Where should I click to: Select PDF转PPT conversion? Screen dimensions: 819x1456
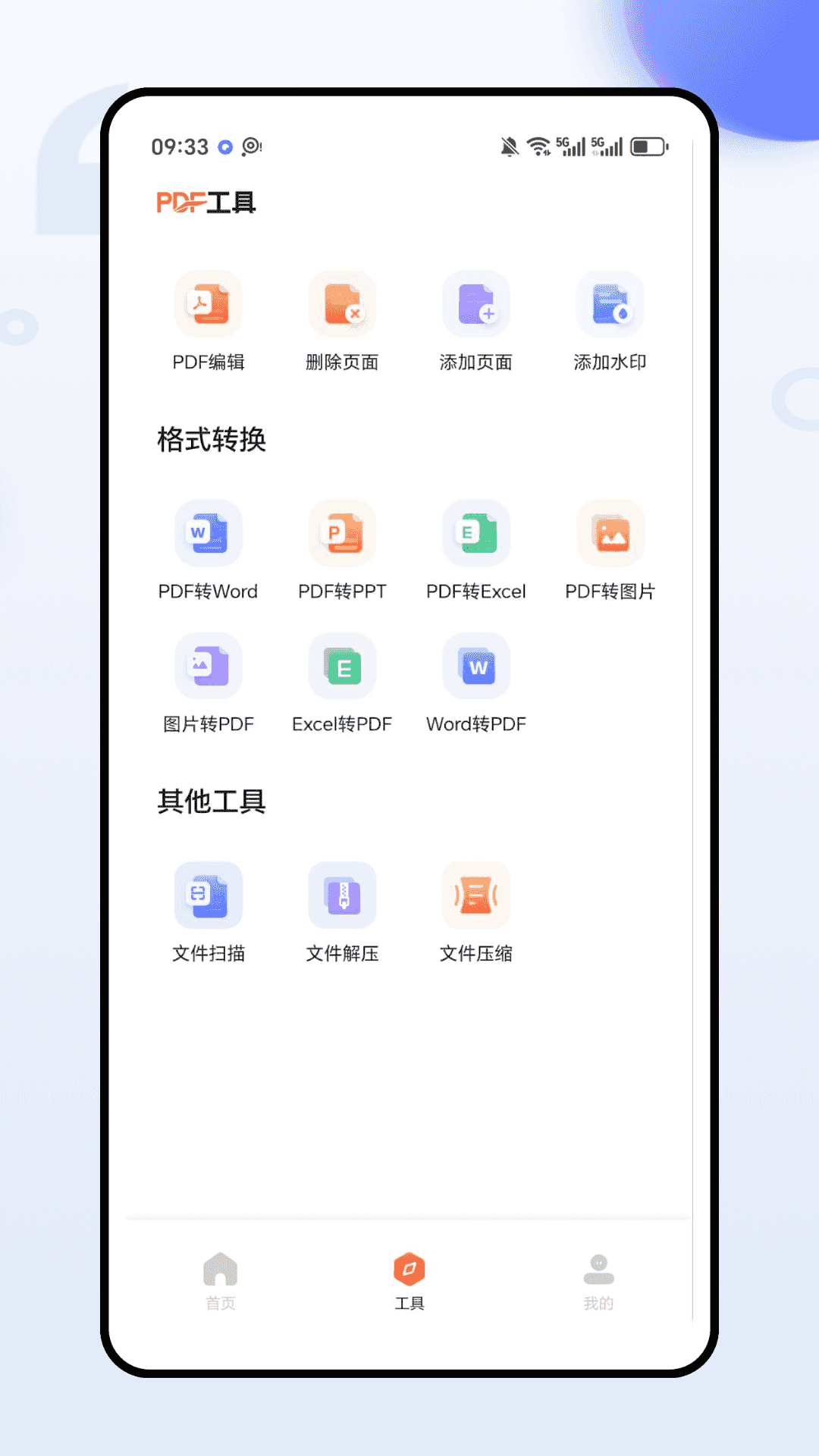click(x=342, y=551)
